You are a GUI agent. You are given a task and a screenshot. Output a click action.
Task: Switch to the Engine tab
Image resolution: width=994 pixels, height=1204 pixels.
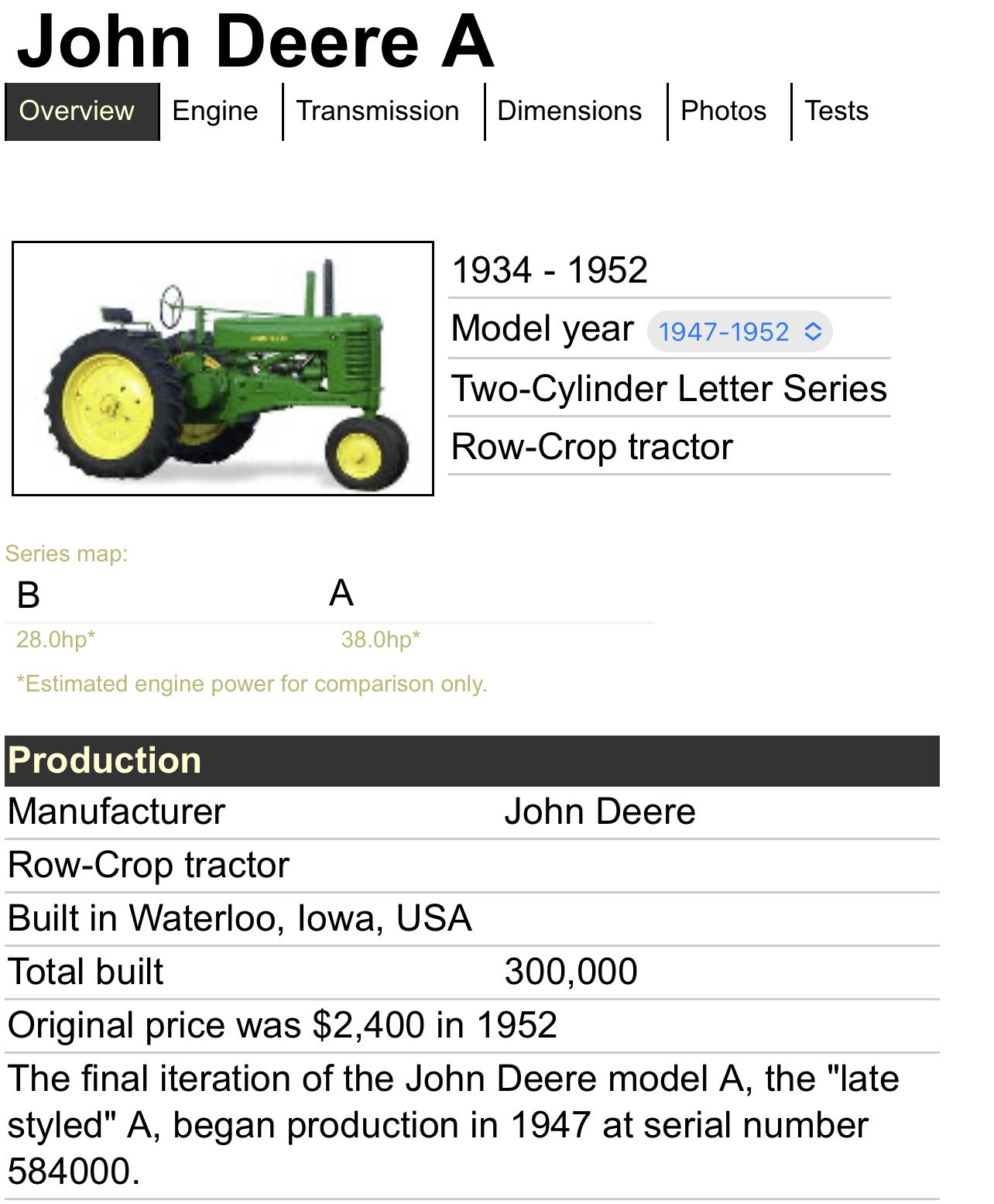click(215, 111)
